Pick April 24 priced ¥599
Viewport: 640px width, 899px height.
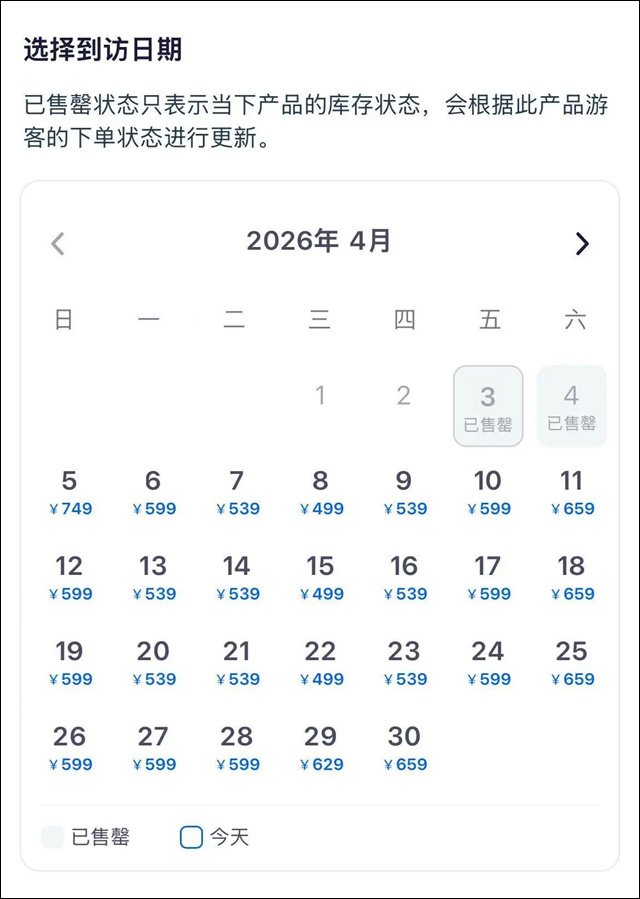click(x=487, y=662)
